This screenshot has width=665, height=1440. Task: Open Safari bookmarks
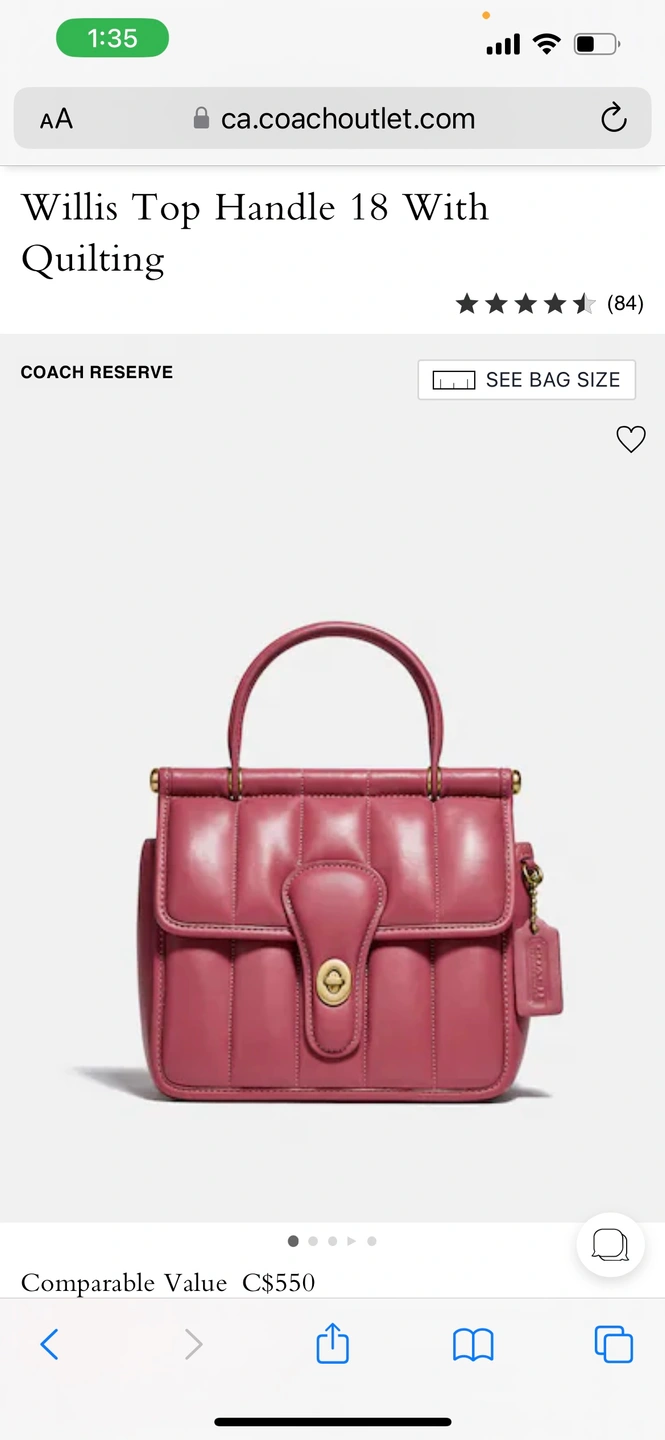(473, 1344)
